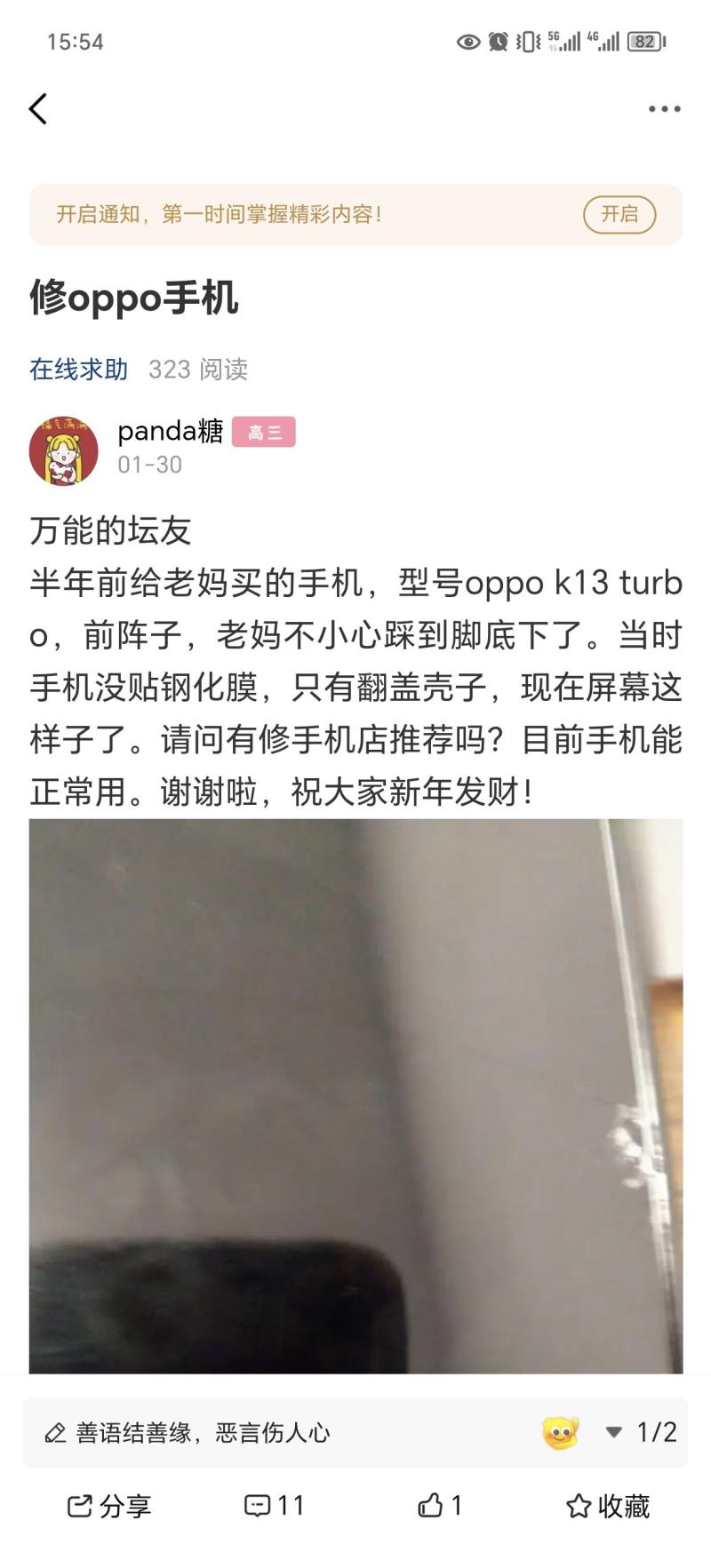This screenshot has height=1568, width=711.
Task: View the broken phone photo in the post
Action: pos(355,1094)
